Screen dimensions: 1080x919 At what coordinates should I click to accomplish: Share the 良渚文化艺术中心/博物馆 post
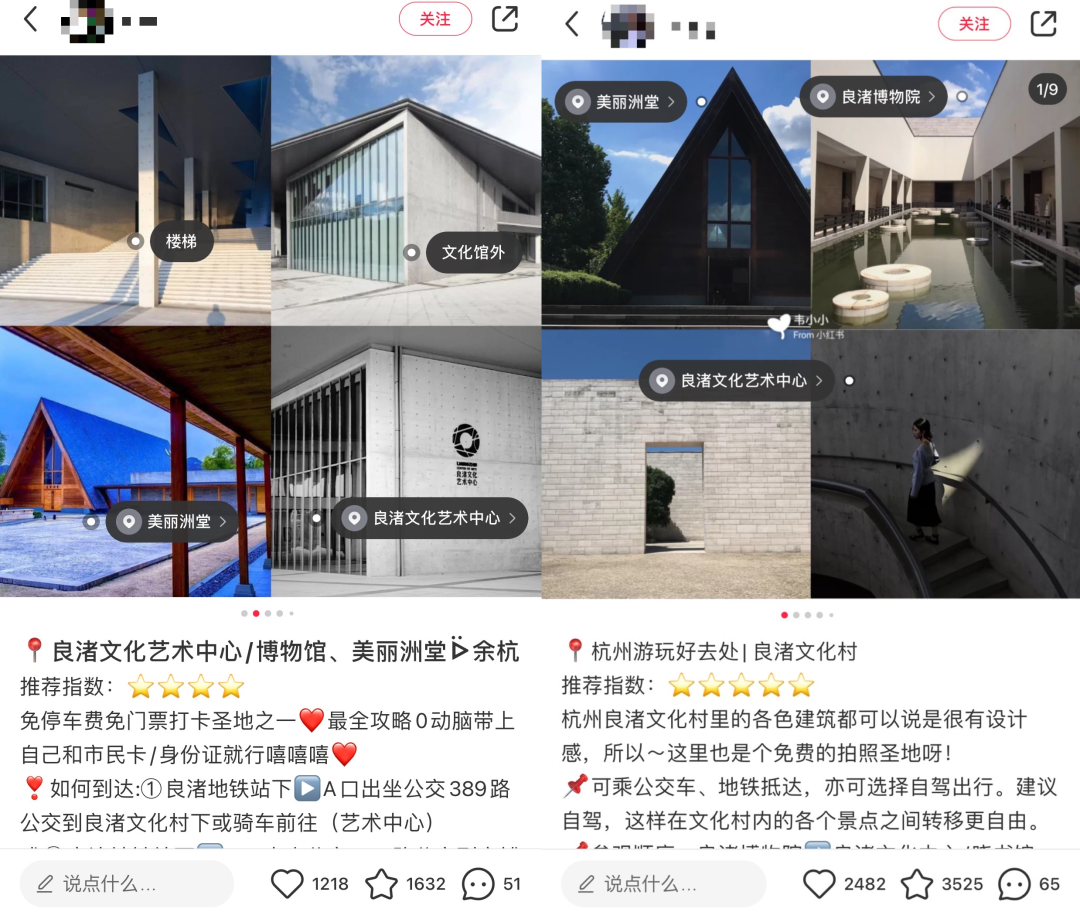click(x=505, y=19)
